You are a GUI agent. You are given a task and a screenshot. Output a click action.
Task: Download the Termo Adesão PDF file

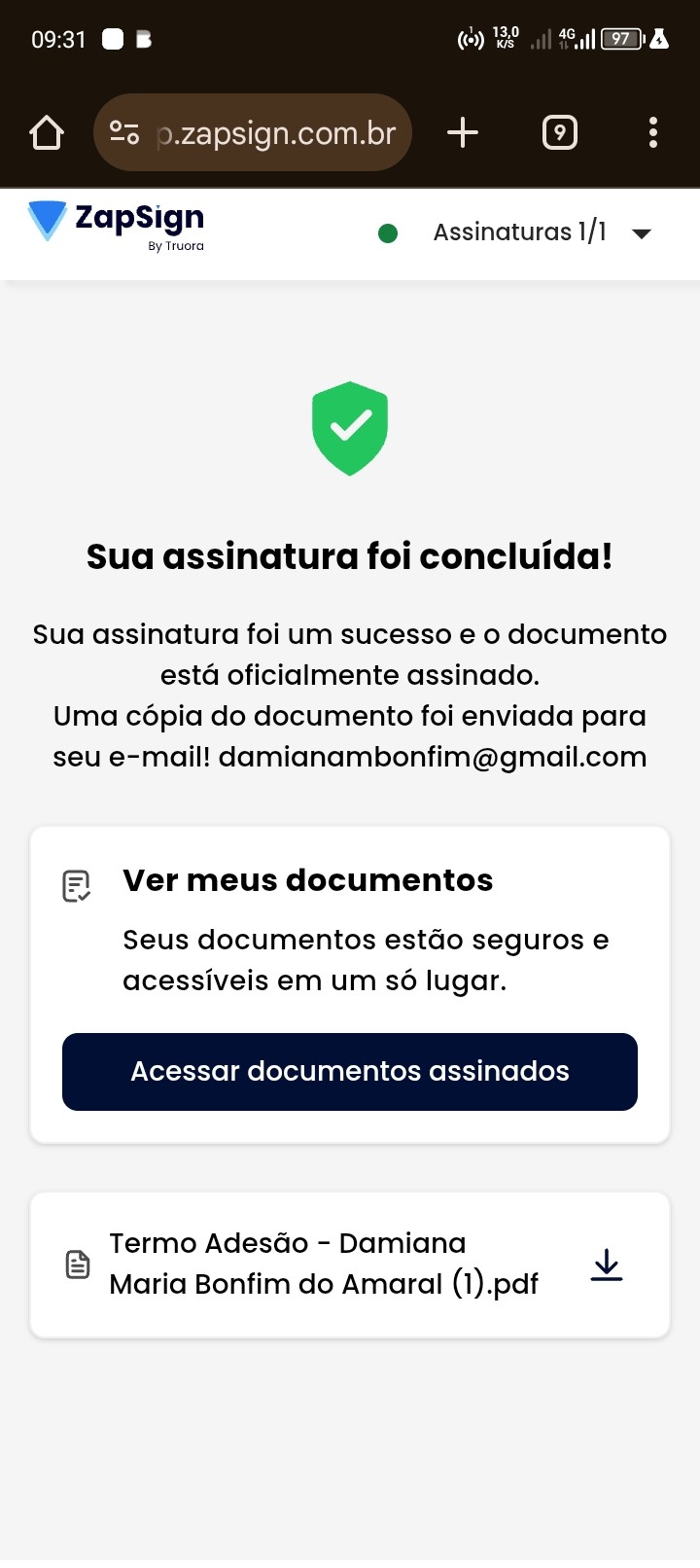pyautogui.click(x=607, y=1265)
